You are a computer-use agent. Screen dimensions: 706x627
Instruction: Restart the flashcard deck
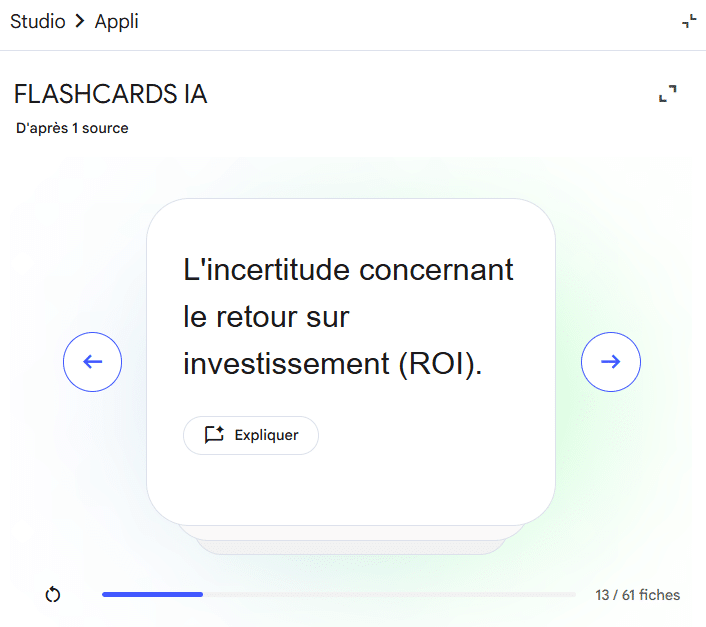coord(54,595)
